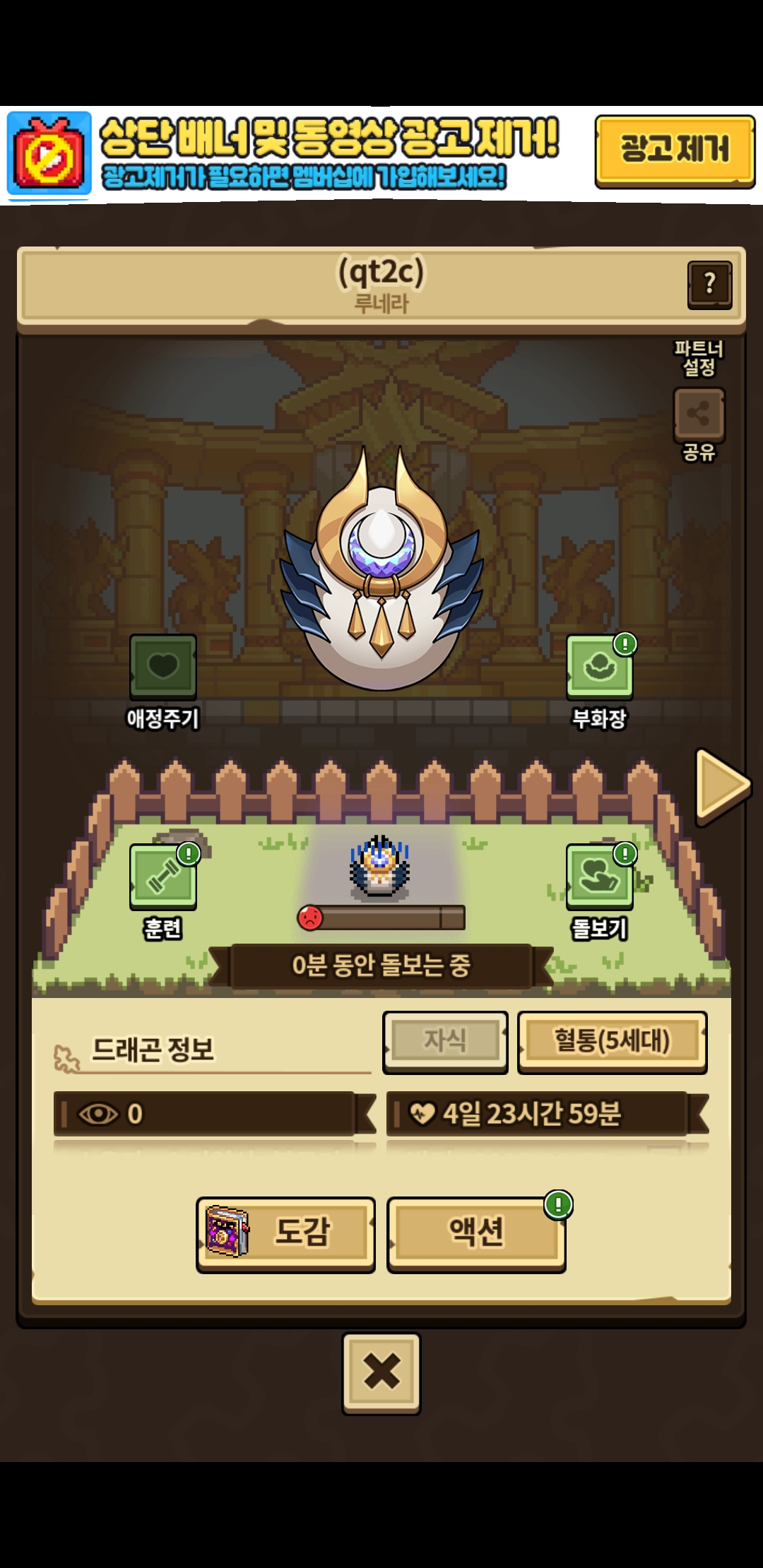
Task: Open 돌보기 care option
Action: tap(599, 877)
